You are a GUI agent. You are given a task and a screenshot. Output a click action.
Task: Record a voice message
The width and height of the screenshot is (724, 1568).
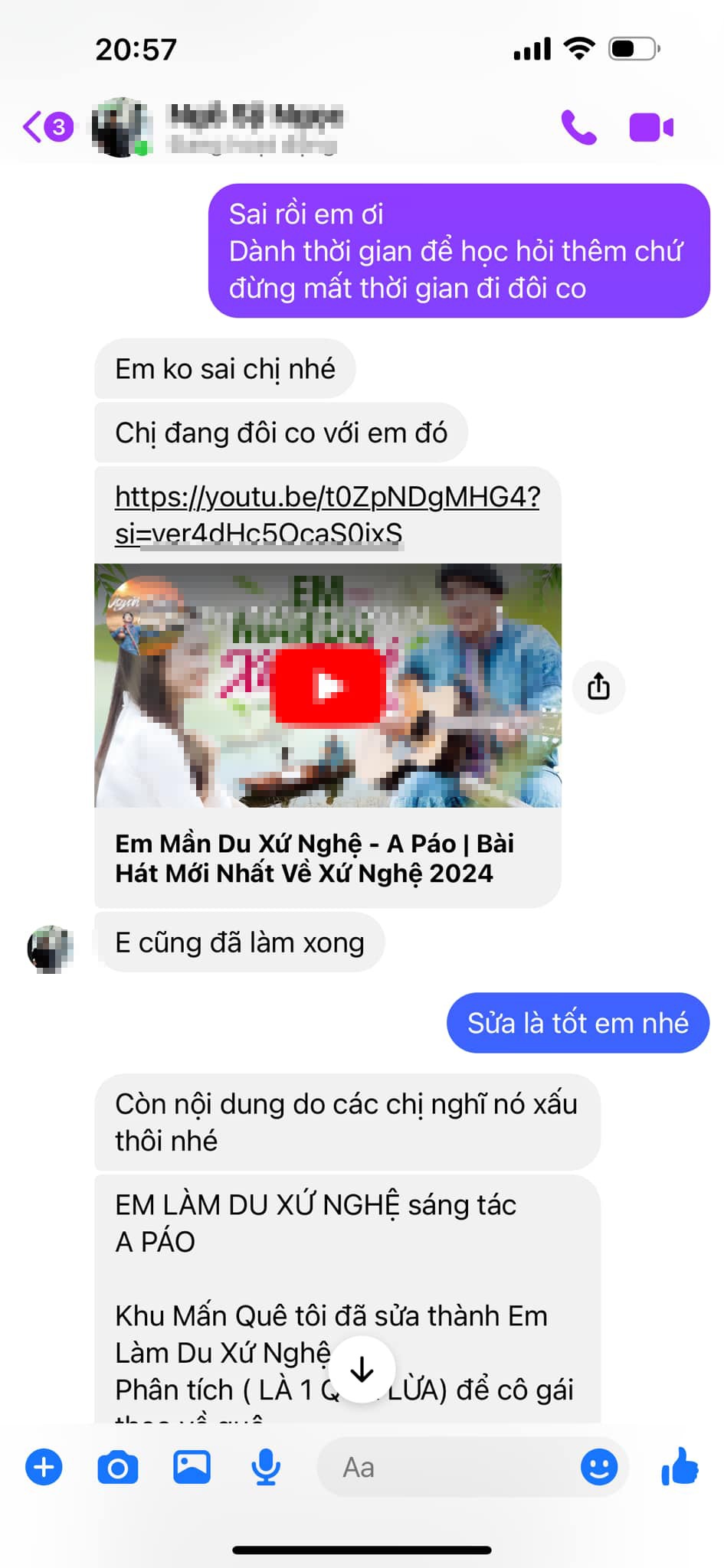click(x=266, y=1468)
